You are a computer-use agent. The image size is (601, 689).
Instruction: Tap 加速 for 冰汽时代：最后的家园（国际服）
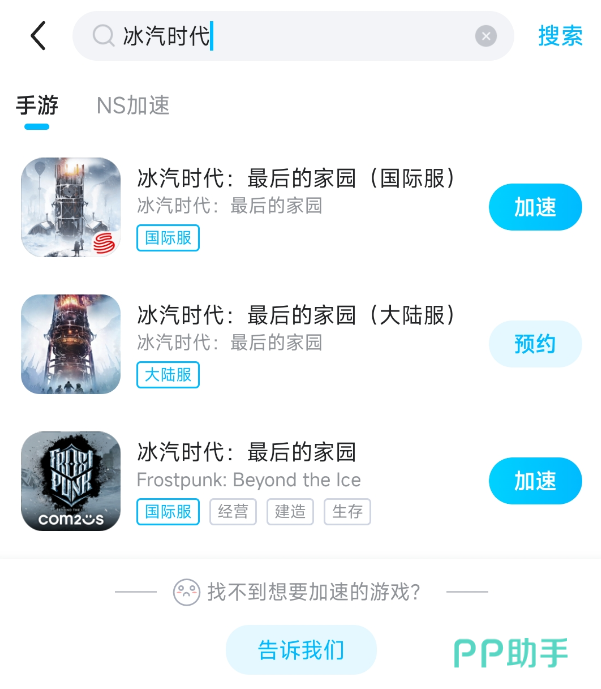535,207
